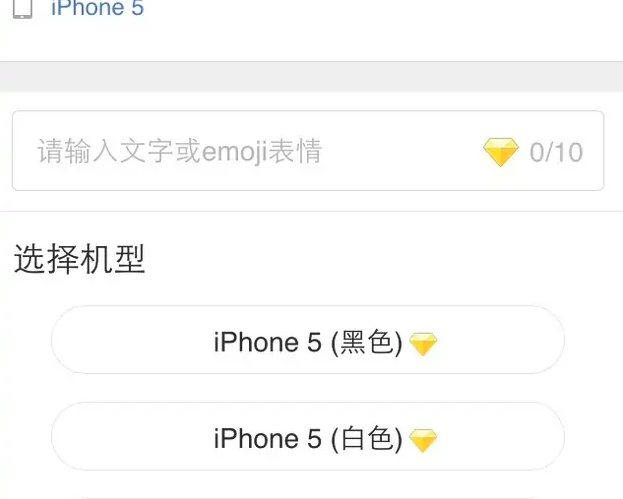Choose the iPhone 5 (白色) model
The width and height of the screenshot is (623, 499).
coord(308,437)
